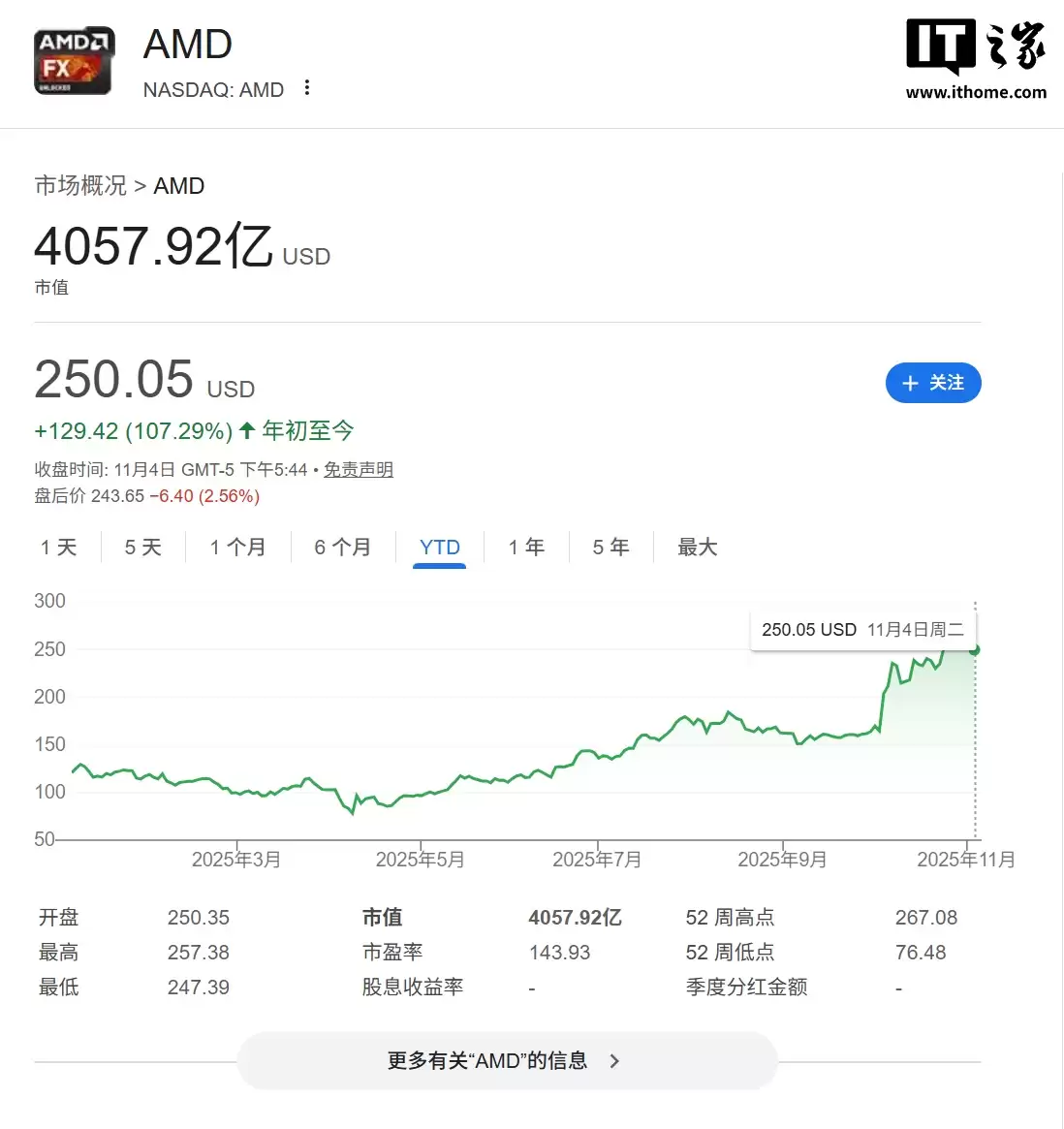1064x1129 pixels.
Task: Click the active YTD tab
Action: 439,547
